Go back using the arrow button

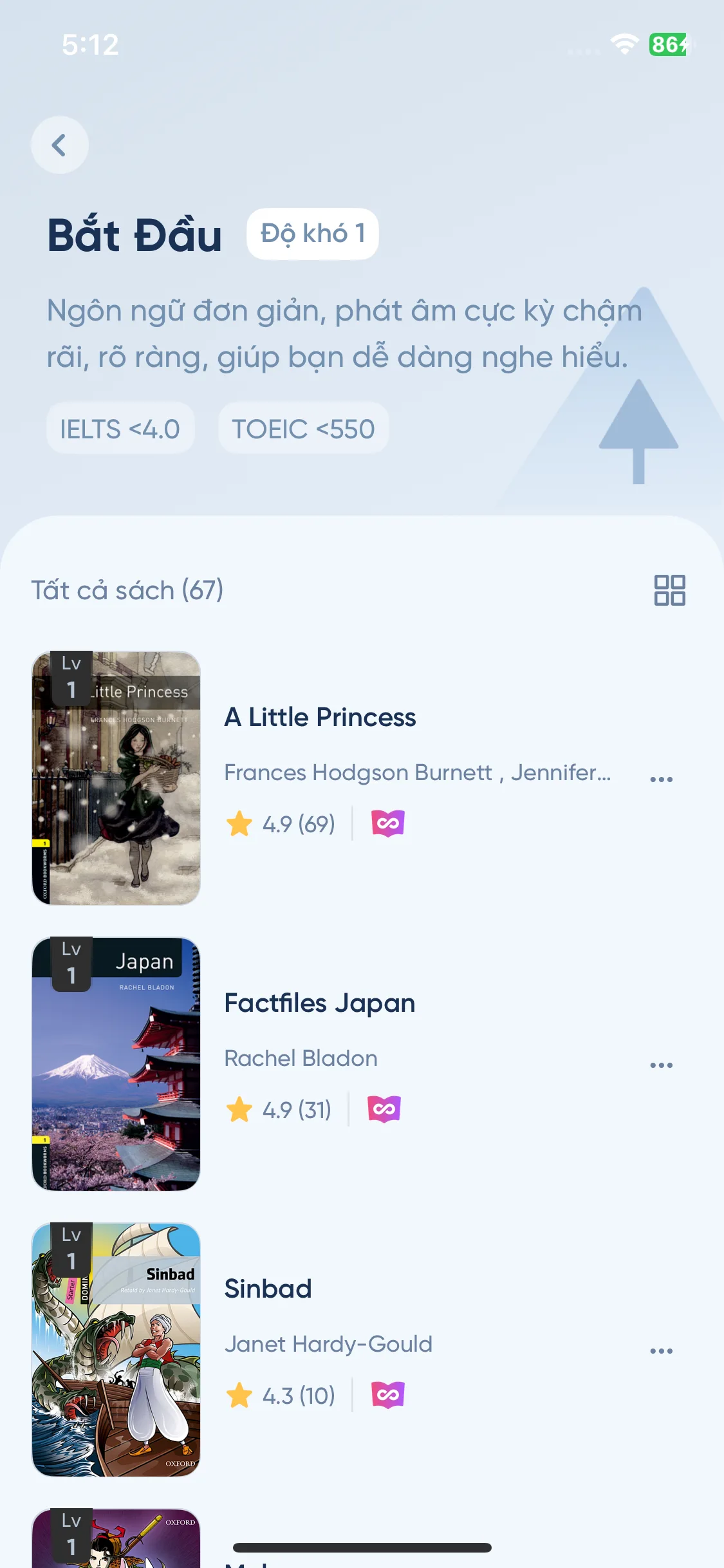[59, 145]
